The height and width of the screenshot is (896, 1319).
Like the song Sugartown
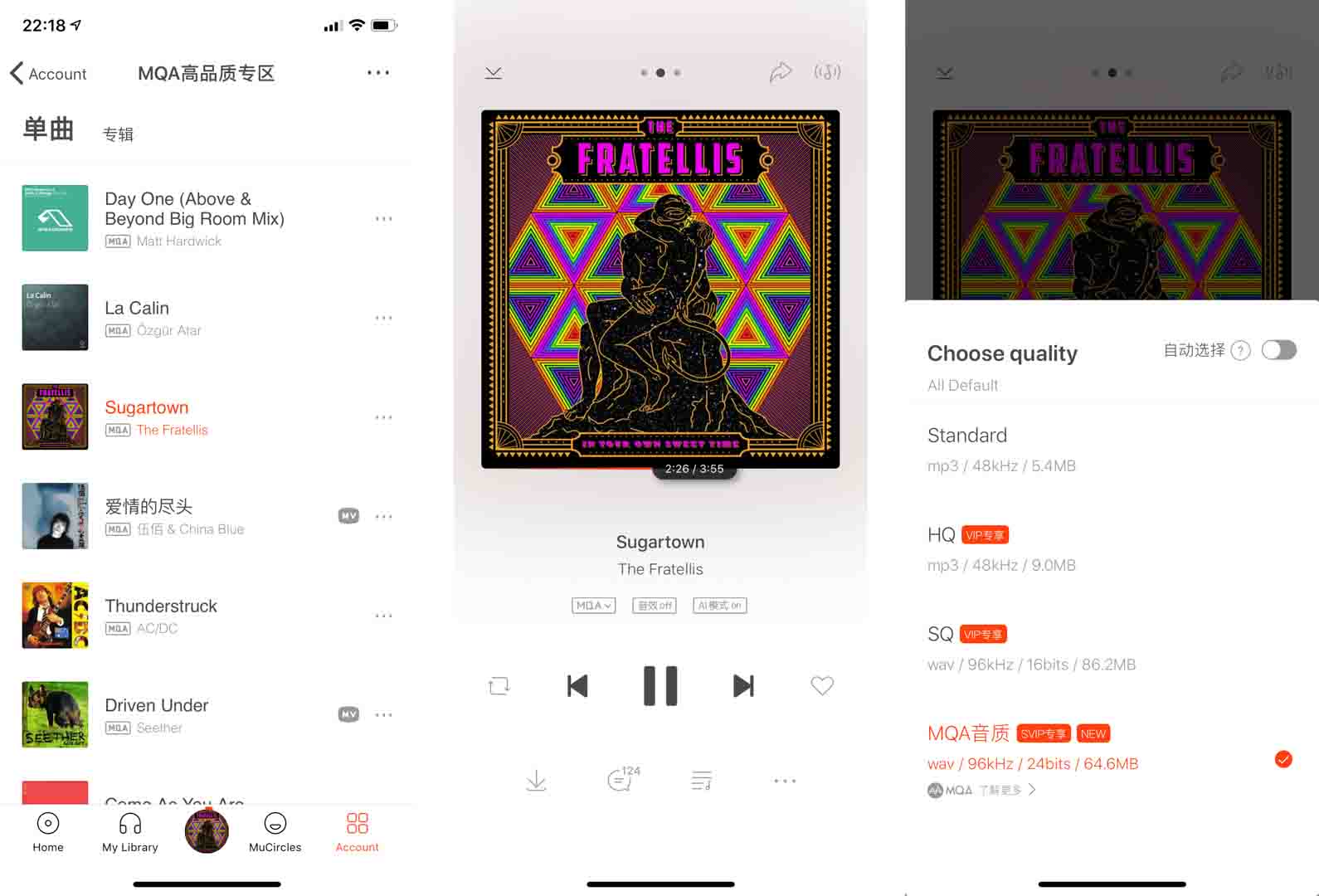pos(822,686)
